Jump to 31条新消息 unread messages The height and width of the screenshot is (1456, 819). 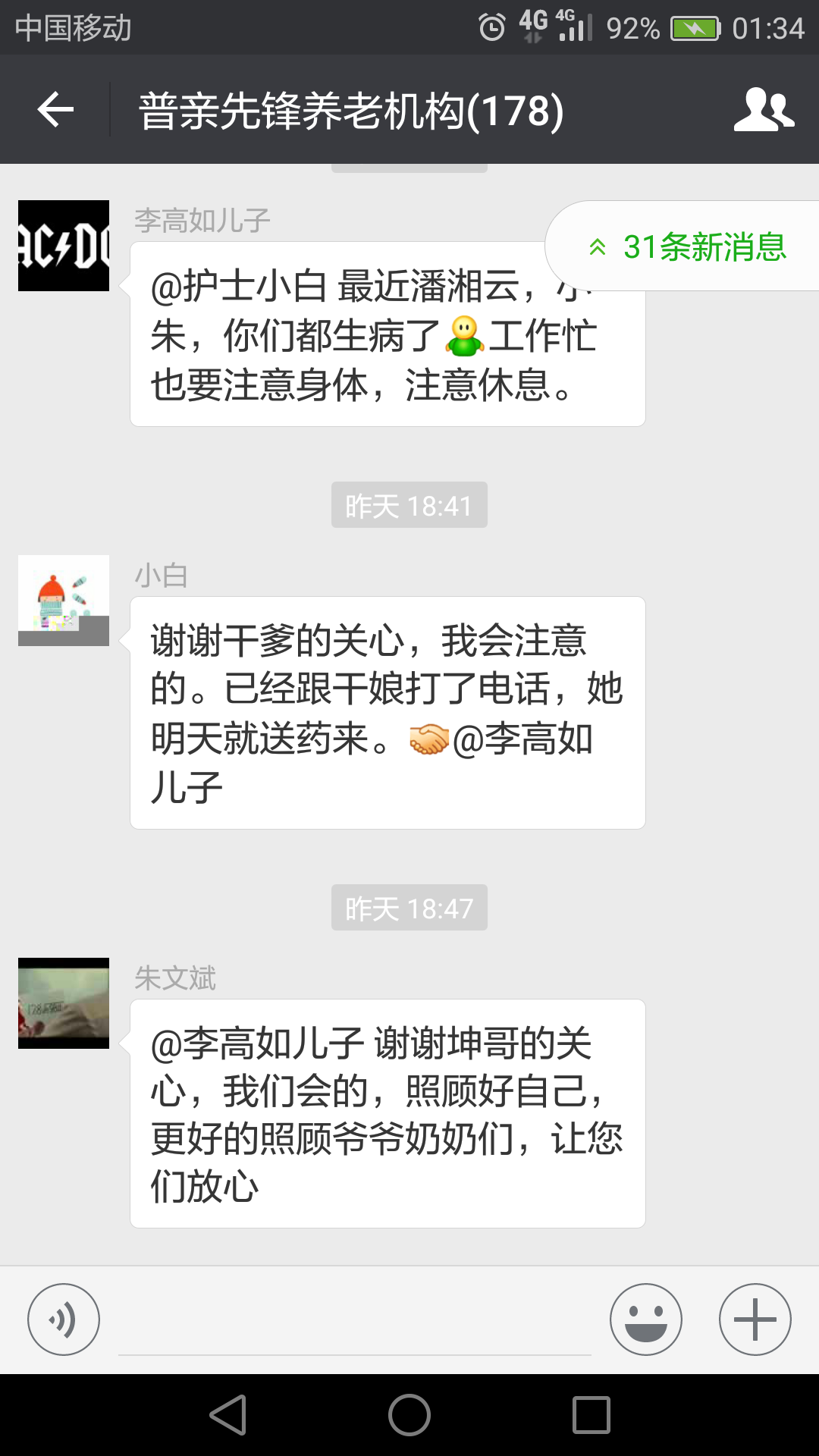point(688,246)
